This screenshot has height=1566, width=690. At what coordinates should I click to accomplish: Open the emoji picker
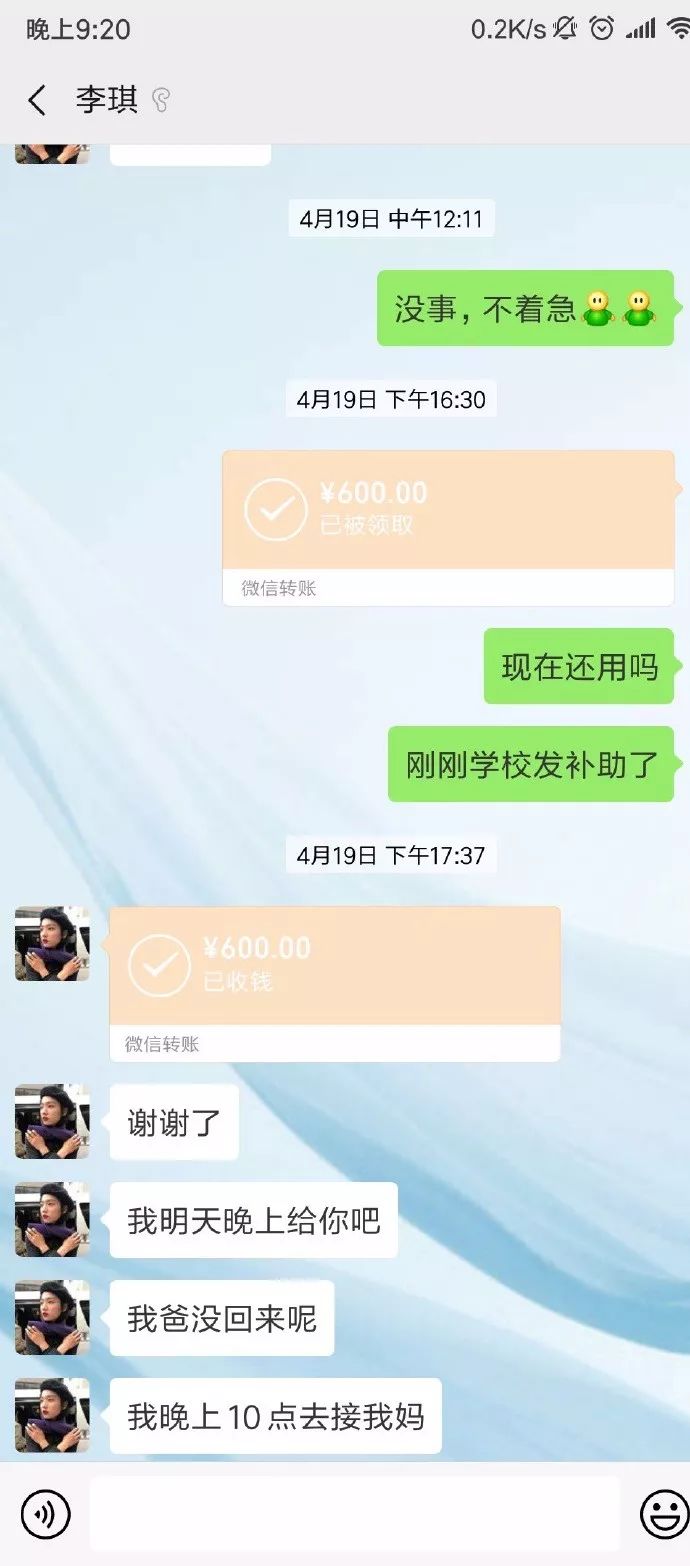point(664,1513)
